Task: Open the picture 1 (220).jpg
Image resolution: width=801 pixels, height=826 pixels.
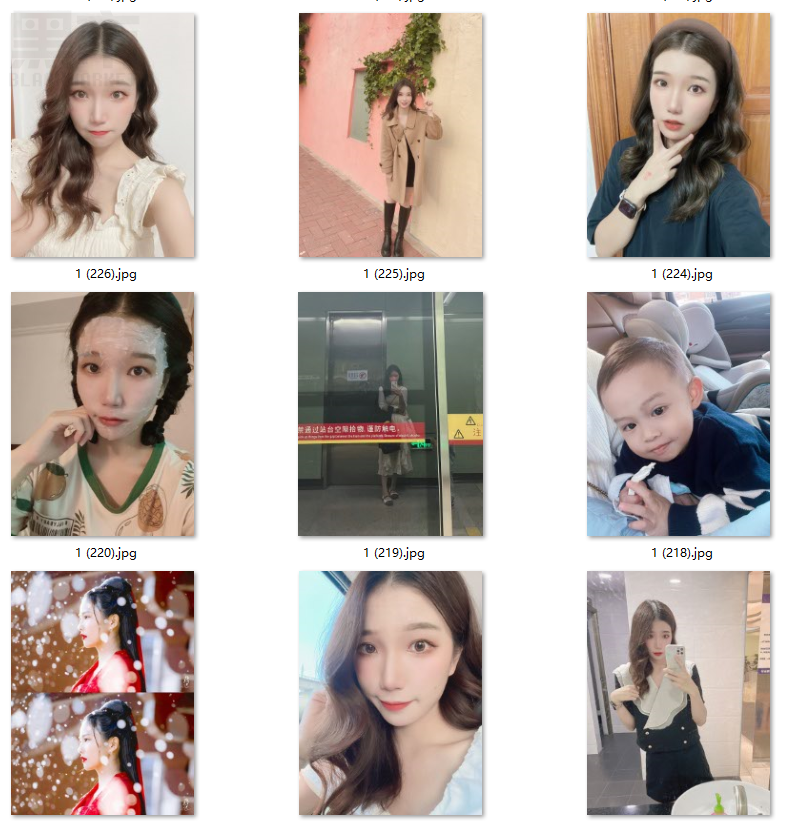Action: click(103, 414)
